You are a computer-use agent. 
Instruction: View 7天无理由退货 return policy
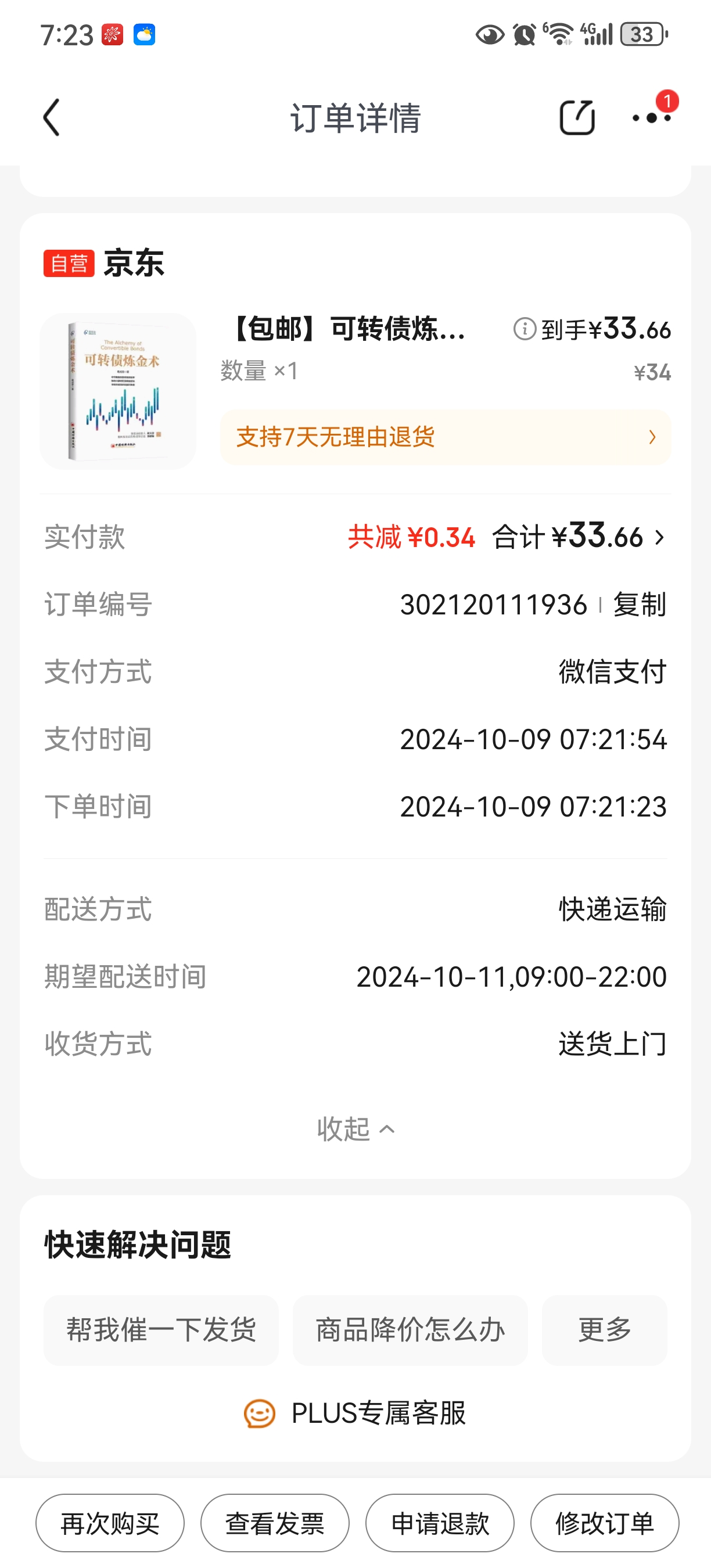(445, 437)
